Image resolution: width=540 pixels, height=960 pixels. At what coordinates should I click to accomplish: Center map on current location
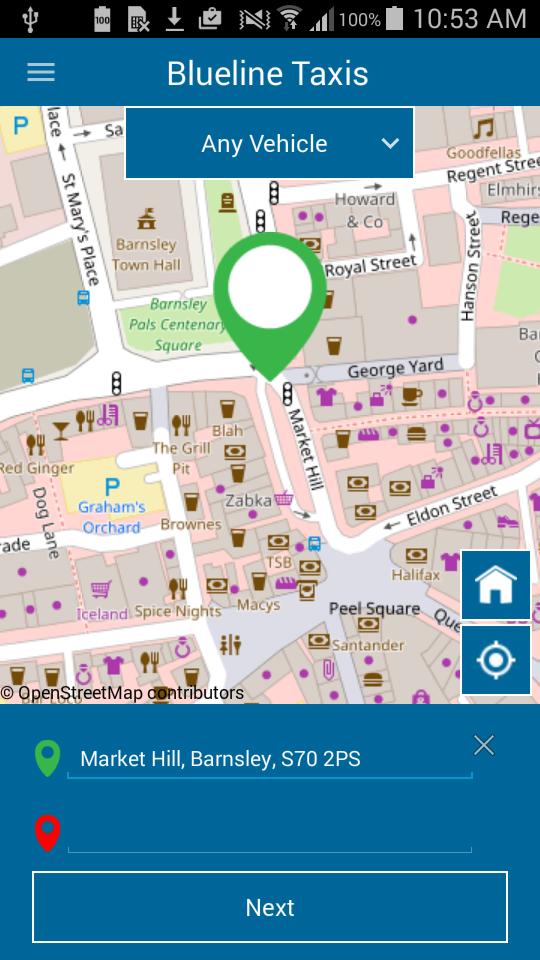pos(496,660)
